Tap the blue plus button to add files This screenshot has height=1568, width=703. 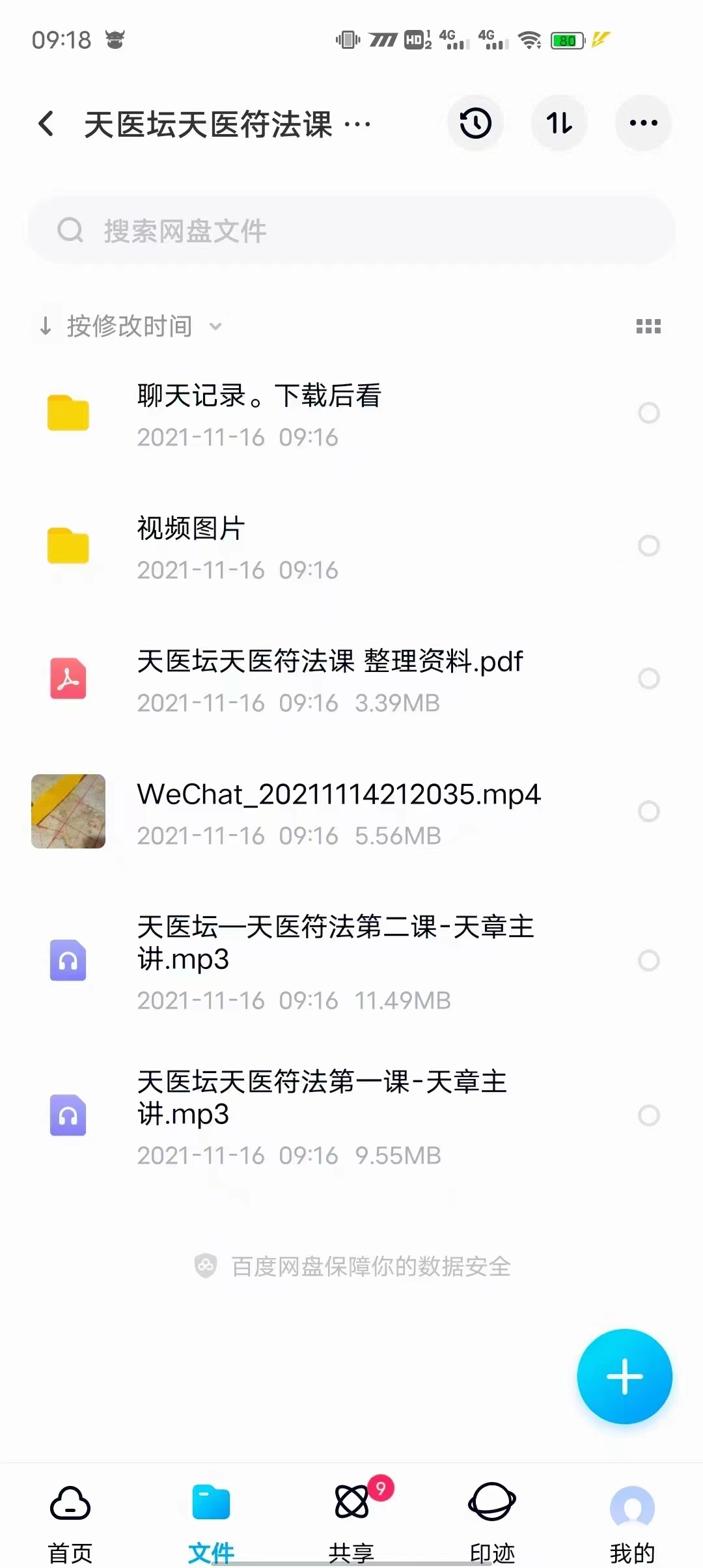[624, 1376]
